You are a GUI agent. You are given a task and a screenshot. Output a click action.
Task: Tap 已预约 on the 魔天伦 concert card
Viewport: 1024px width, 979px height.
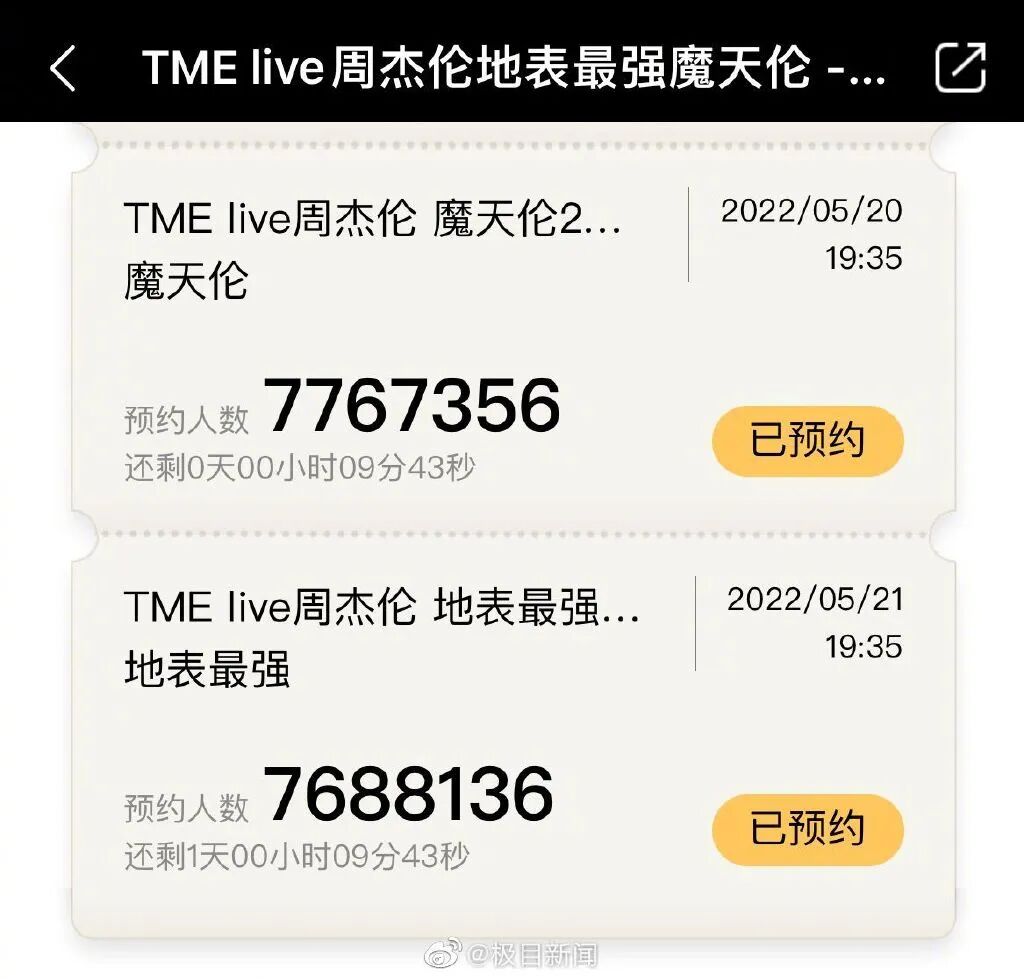[x=807, y=441]
